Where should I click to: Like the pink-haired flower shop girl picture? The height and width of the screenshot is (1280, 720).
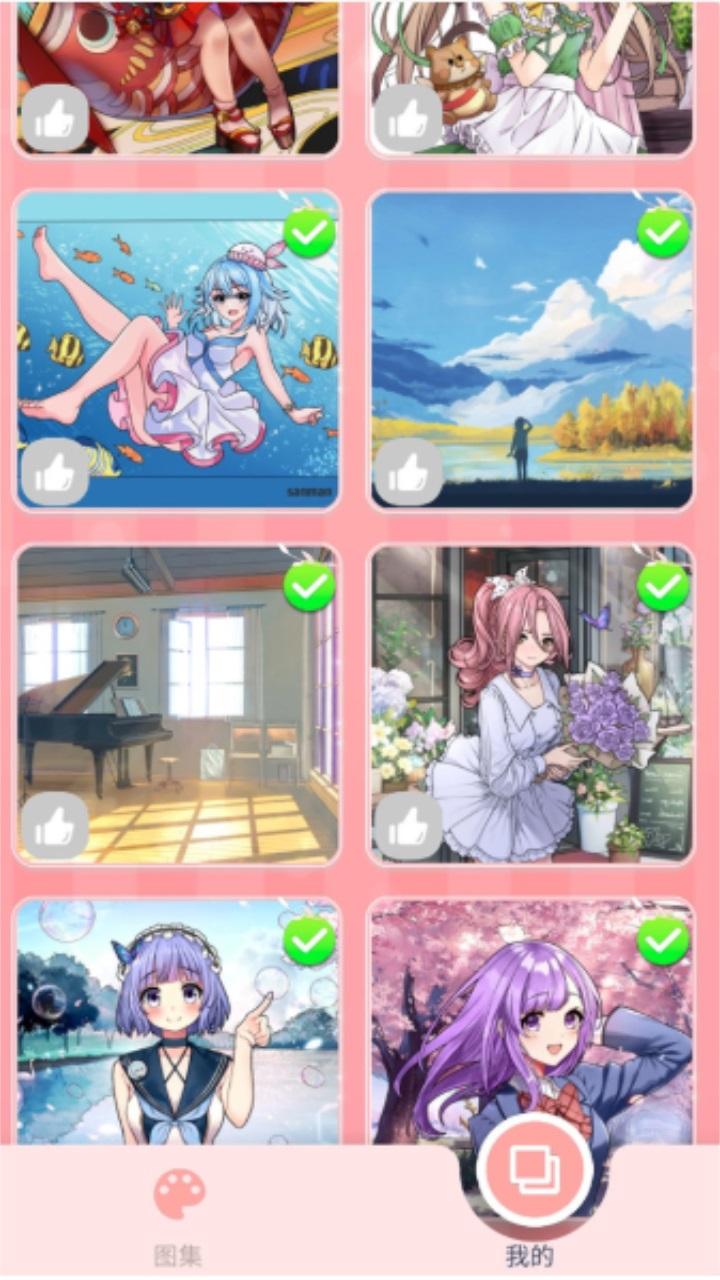pyautogui.click(x=408, y=825)
